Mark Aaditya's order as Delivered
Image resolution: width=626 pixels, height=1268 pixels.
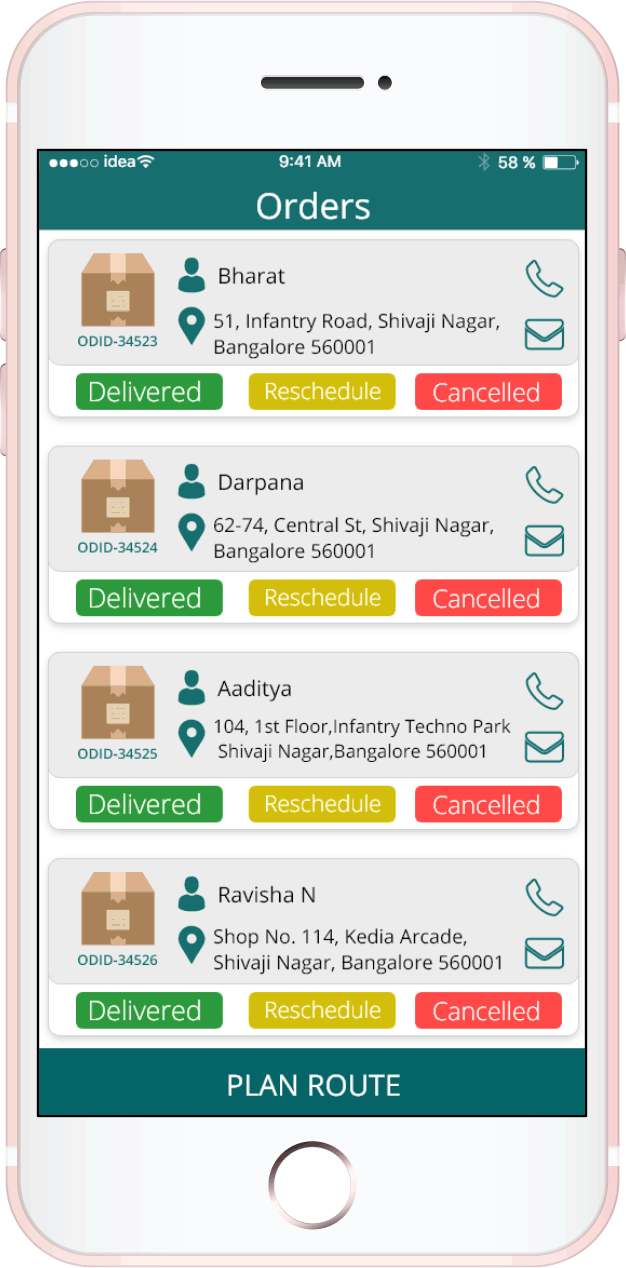click(x=149, y=804)
